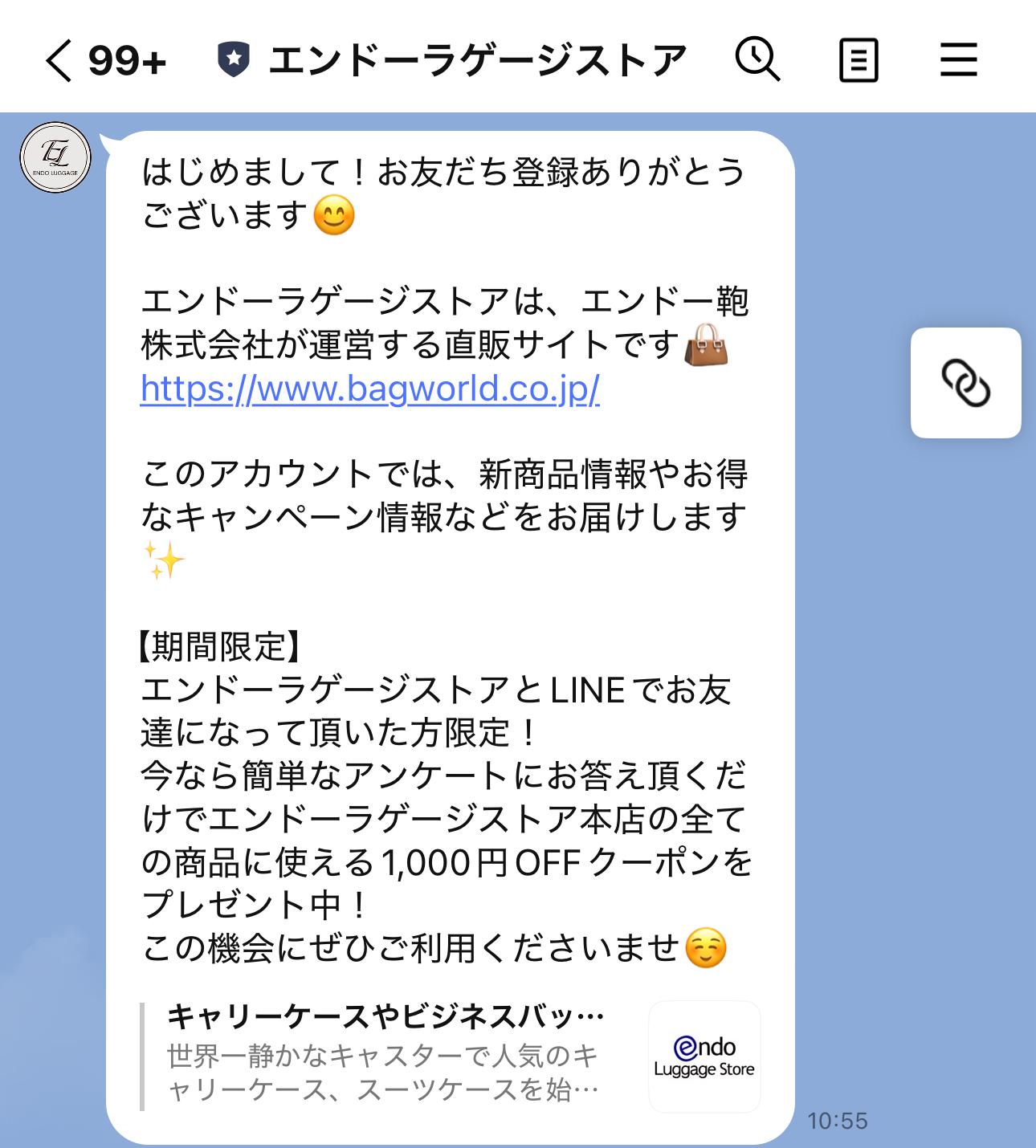Go back to the chat list
Screen dimensions: 1036x1148
click(60, 60)
